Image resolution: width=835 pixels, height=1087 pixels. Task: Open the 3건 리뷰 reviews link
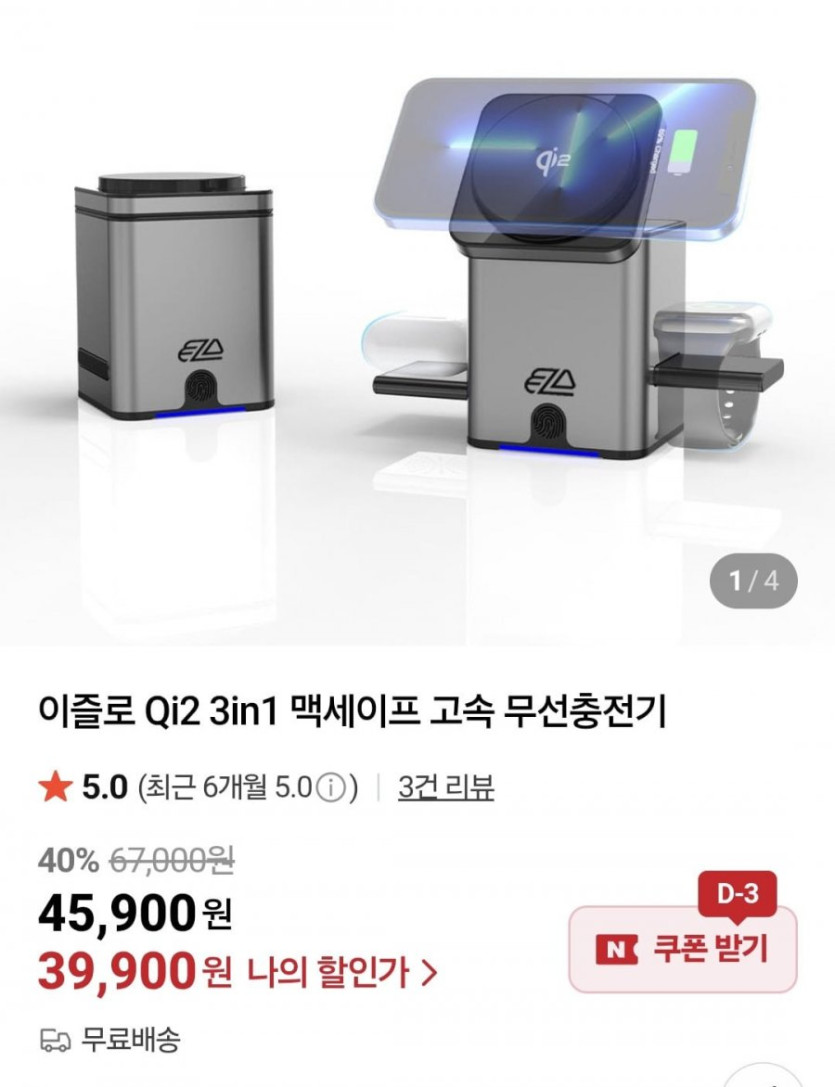[446, 789]
